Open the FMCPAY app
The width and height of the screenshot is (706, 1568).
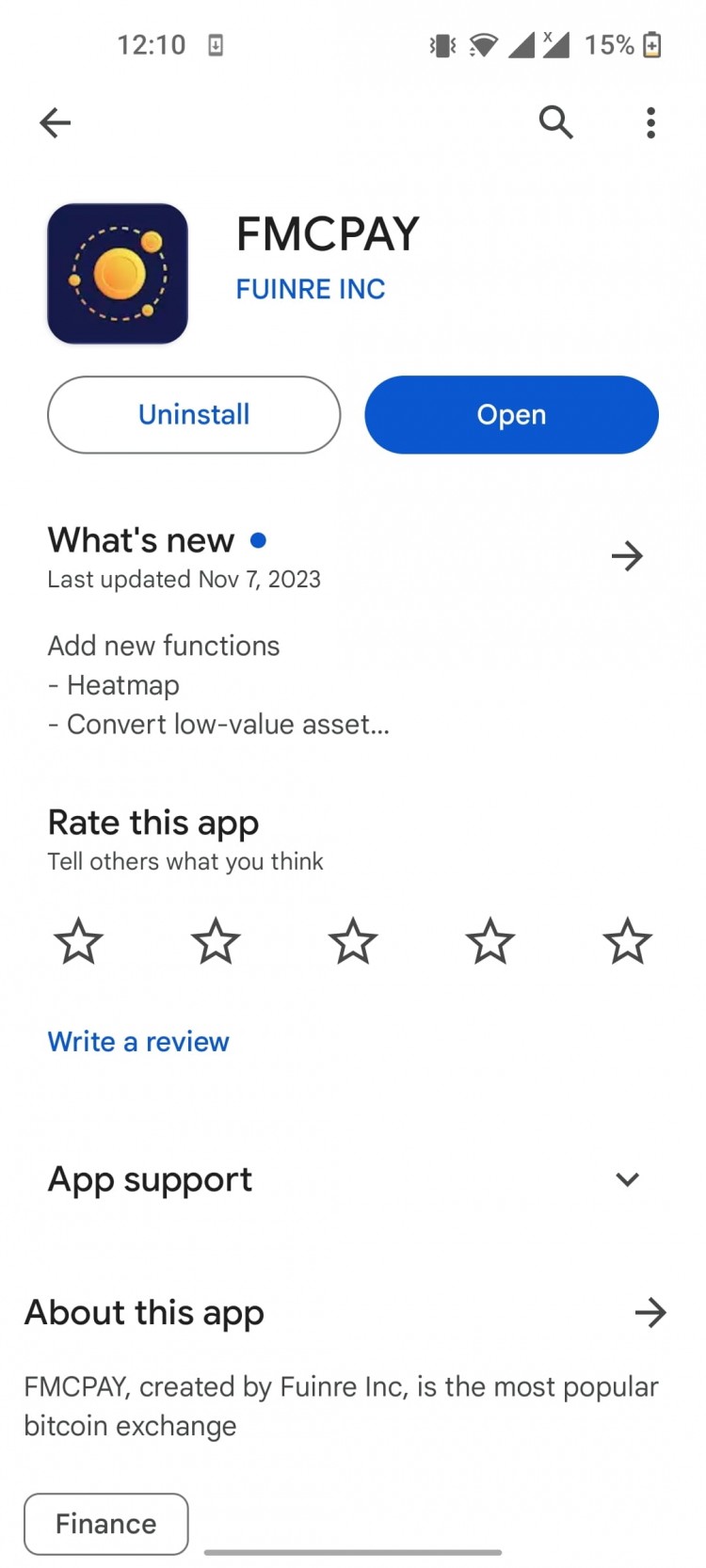(511, 415)
